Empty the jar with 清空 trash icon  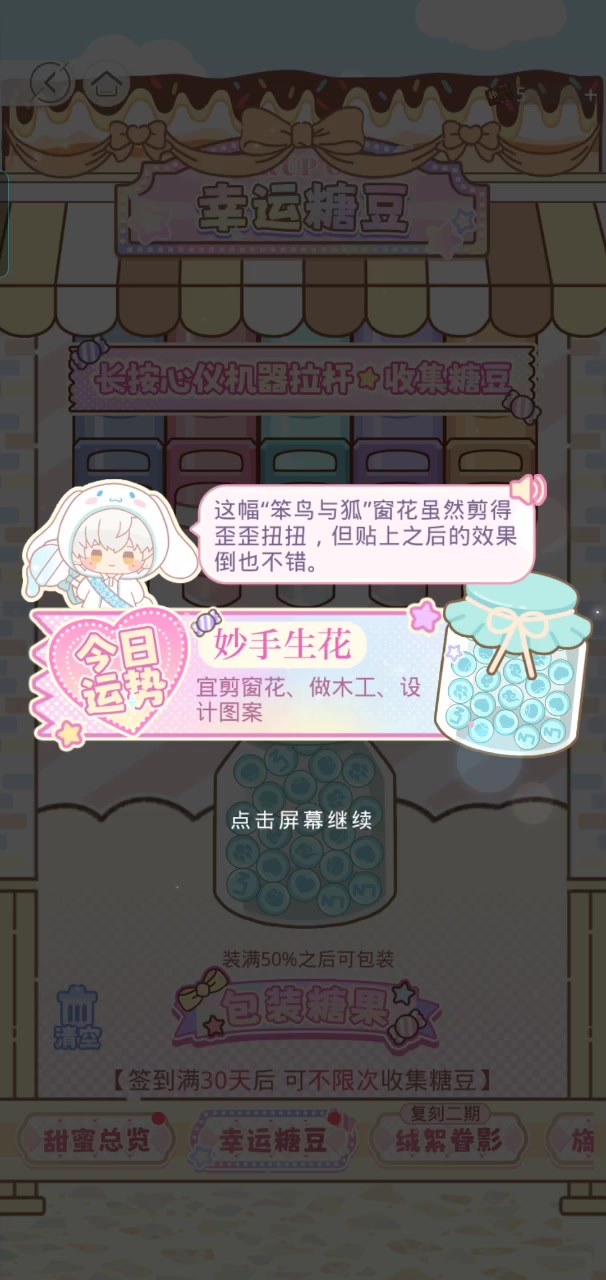tap(77, 1017)
